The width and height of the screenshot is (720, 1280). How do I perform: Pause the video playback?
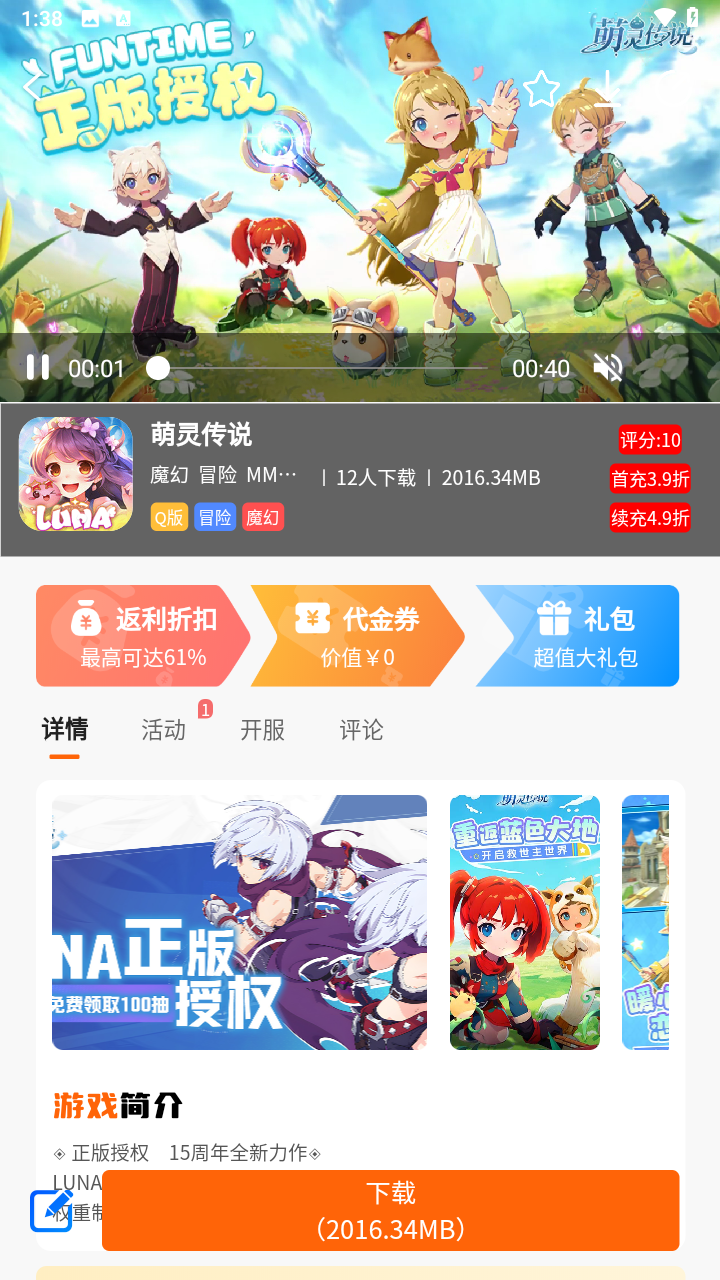click(38, 368)
